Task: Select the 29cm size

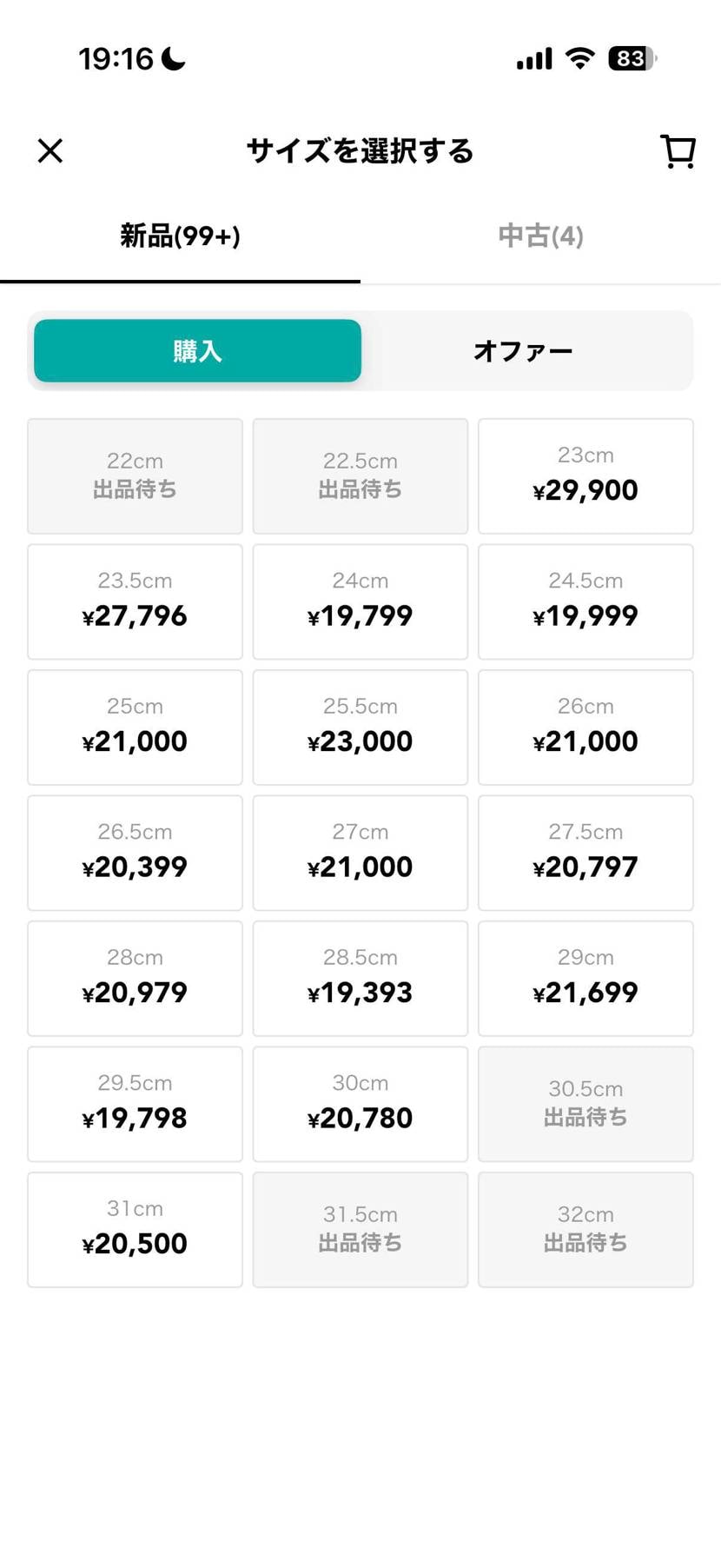Action: point(585,979)
